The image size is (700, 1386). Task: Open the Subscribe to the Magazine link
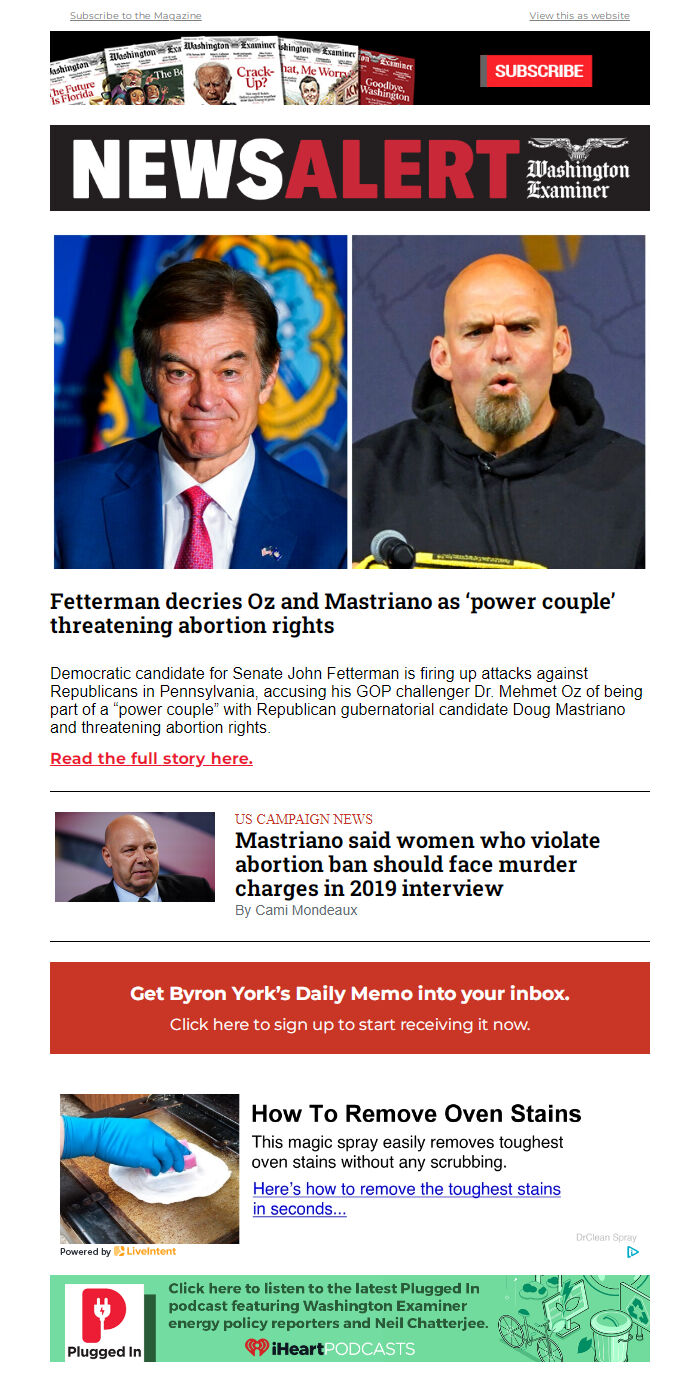pyautogui.click(x=135, y=16)
